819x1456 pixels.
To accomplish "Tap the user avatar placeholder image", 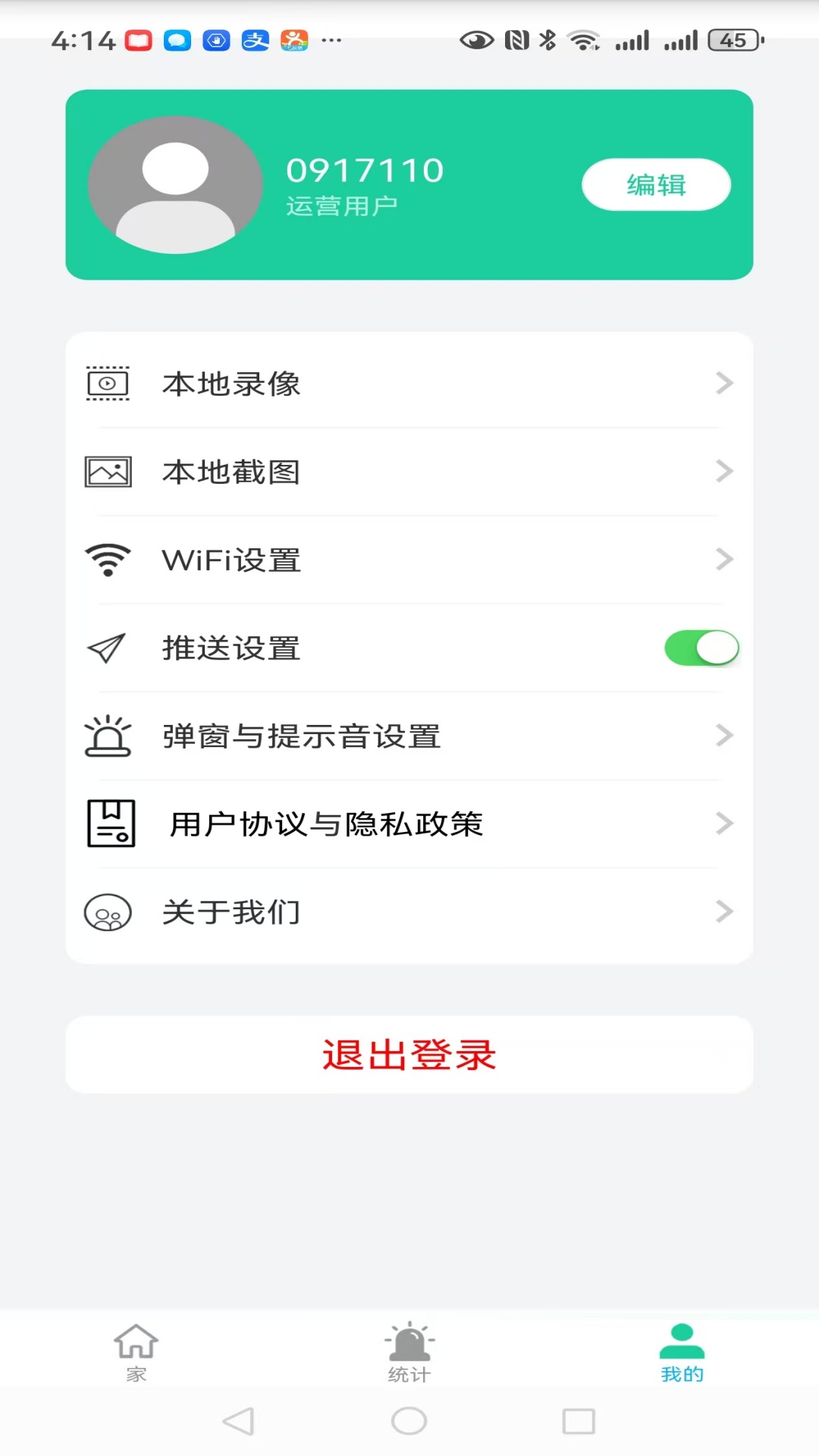I will pos(174,184).
